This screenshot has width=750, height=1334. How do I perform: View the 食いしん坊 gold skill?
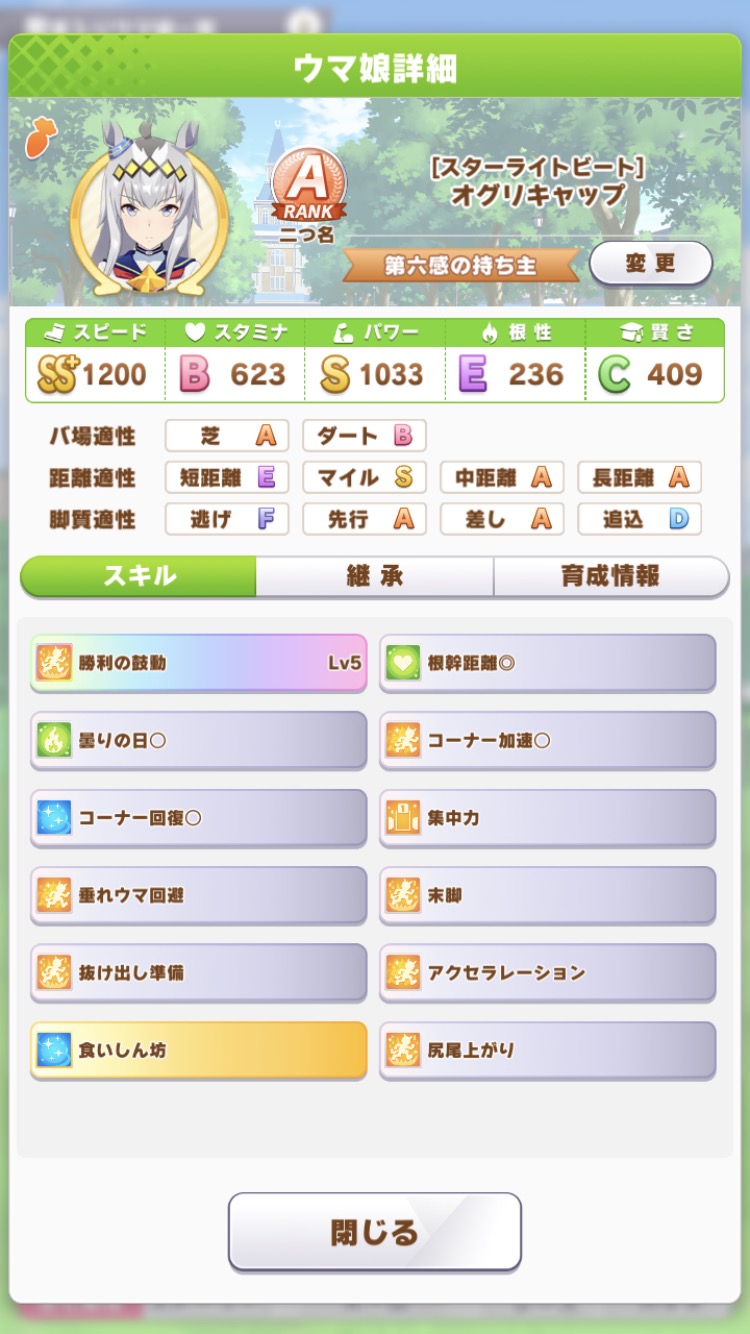click(x=198, y=1050)
